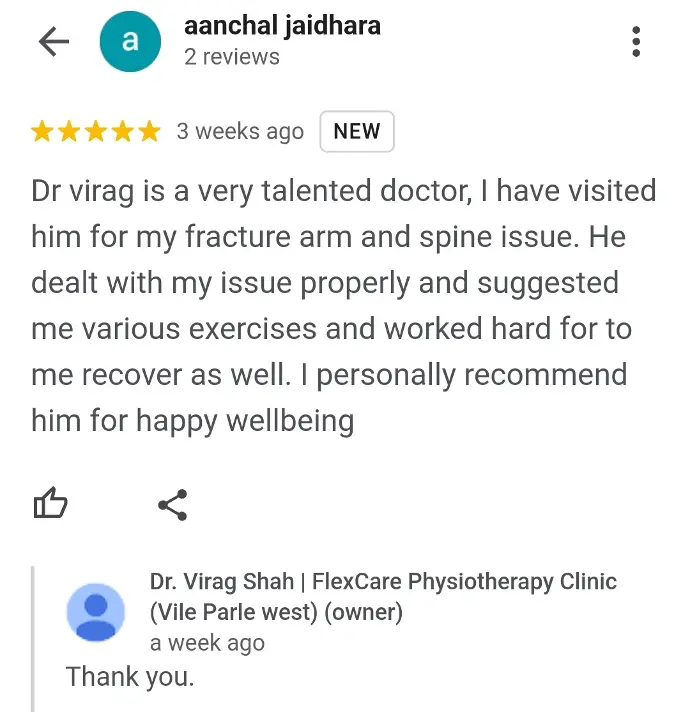Image resolution: width=690 pixels, height=726 pixels.
Task: Go back with the arrow icon
Action: [x=53, y=41]
